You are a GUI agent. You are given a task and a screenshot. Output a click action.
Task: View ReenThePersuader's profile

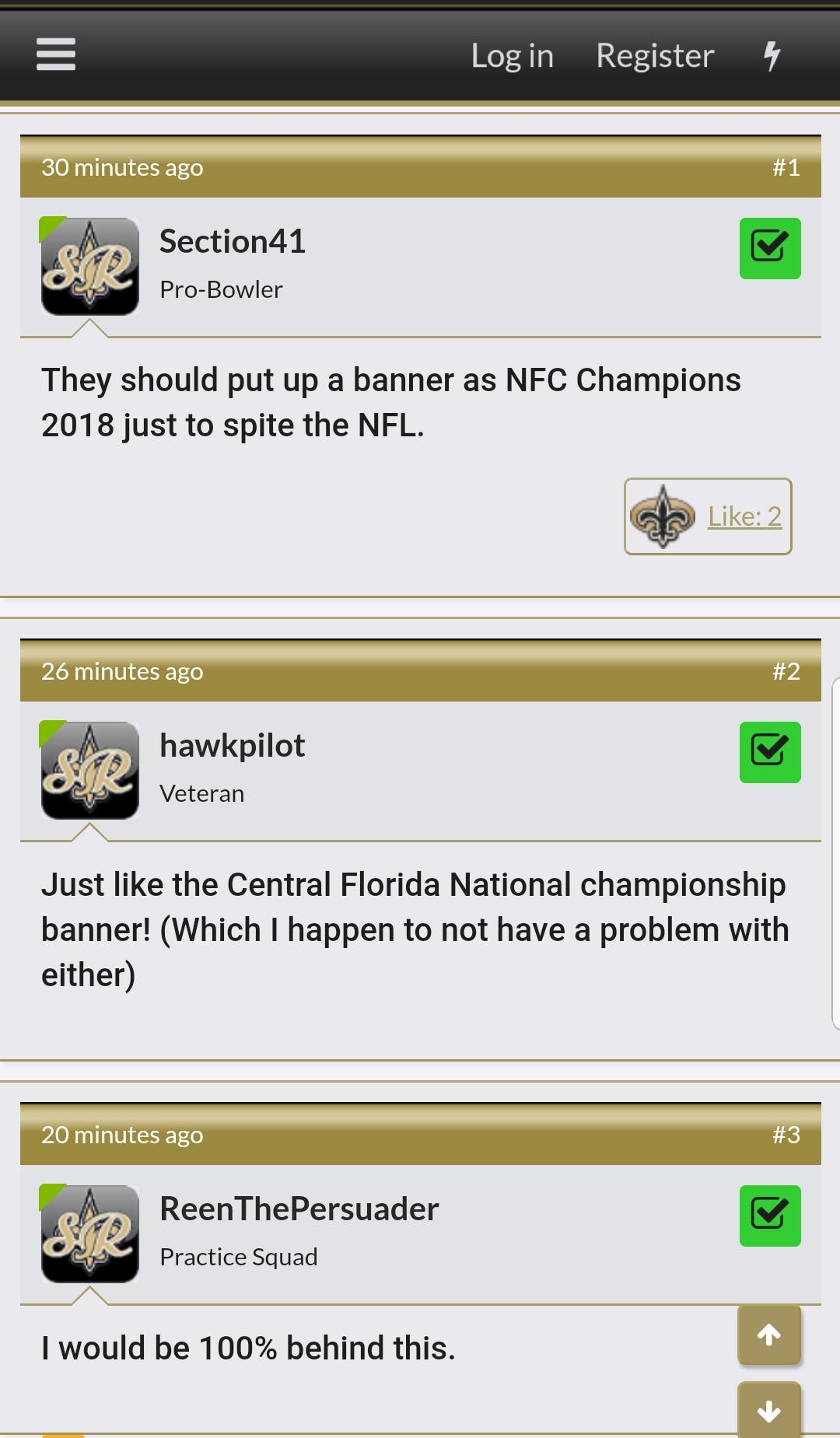299,1209
